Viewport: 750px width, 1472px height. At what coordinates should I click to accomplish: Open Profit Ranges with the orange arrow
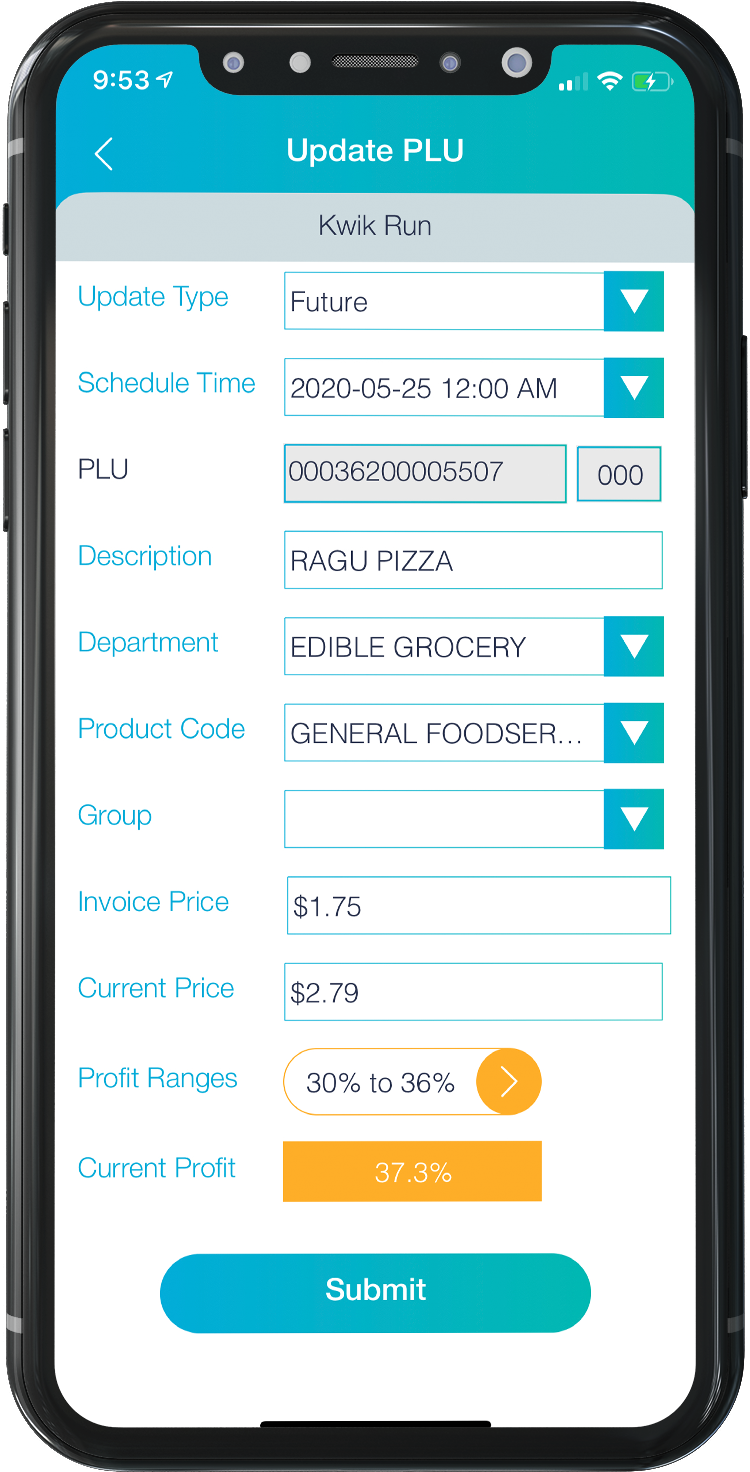point(508,1081)
